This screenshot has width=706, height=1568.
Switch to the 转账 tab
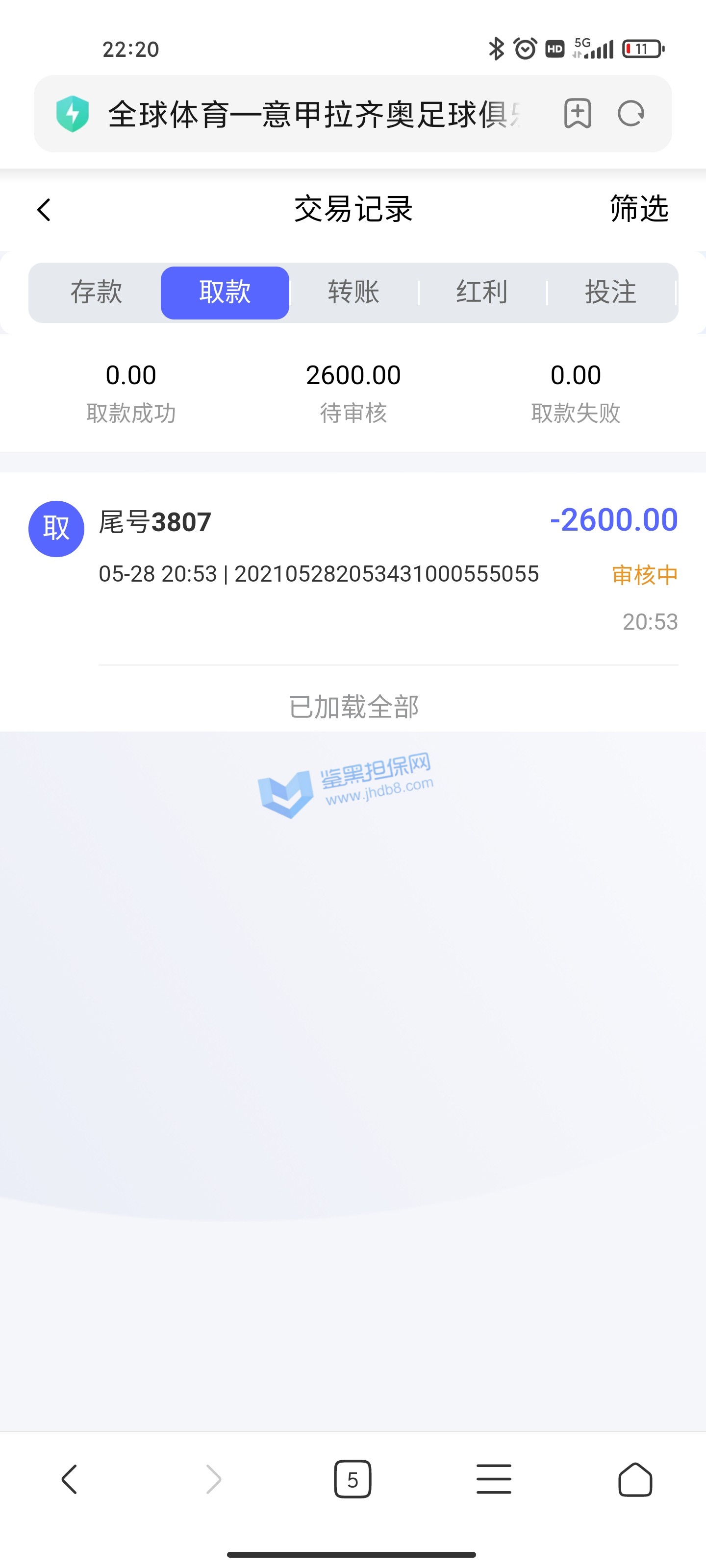click(x=353, y=292)
